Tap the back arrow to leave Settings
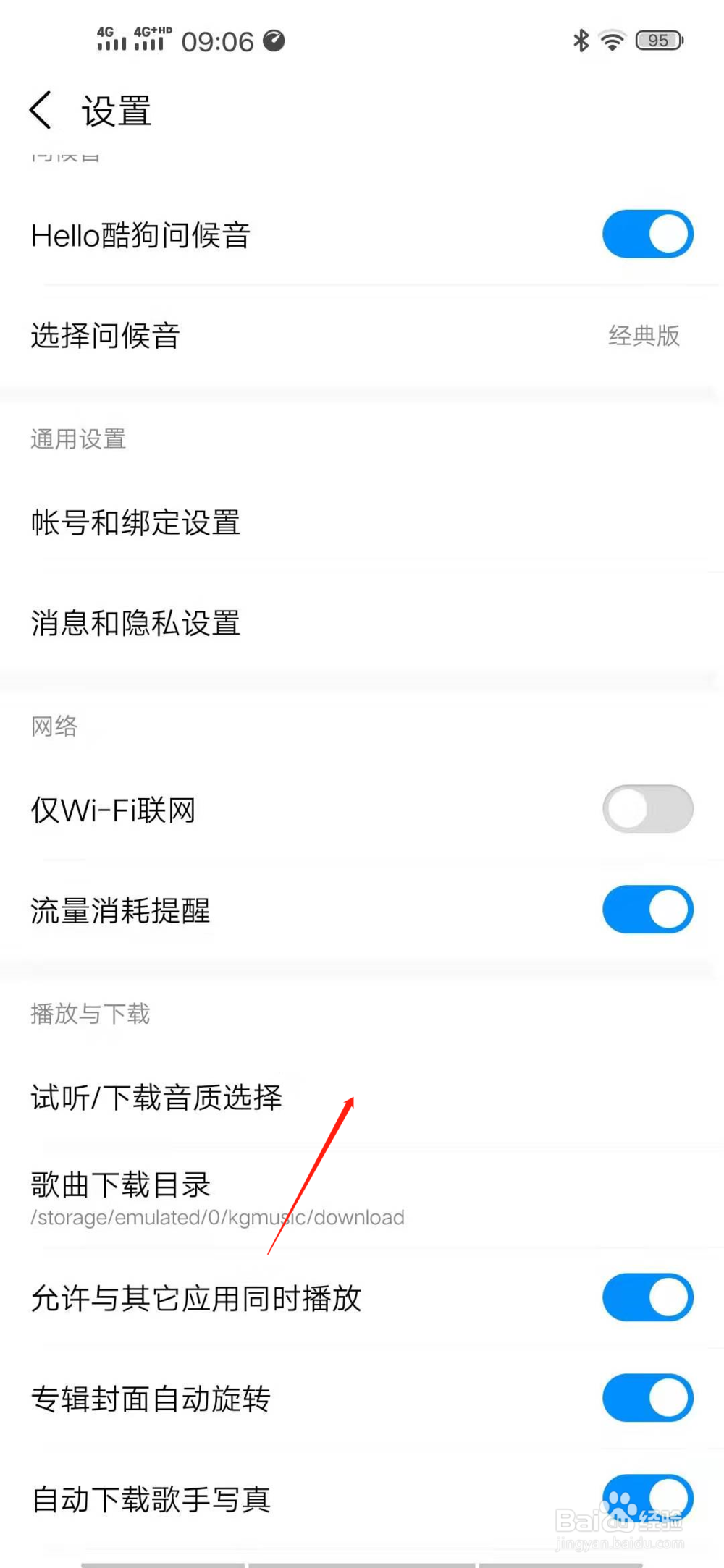 [x=41, y=109]
